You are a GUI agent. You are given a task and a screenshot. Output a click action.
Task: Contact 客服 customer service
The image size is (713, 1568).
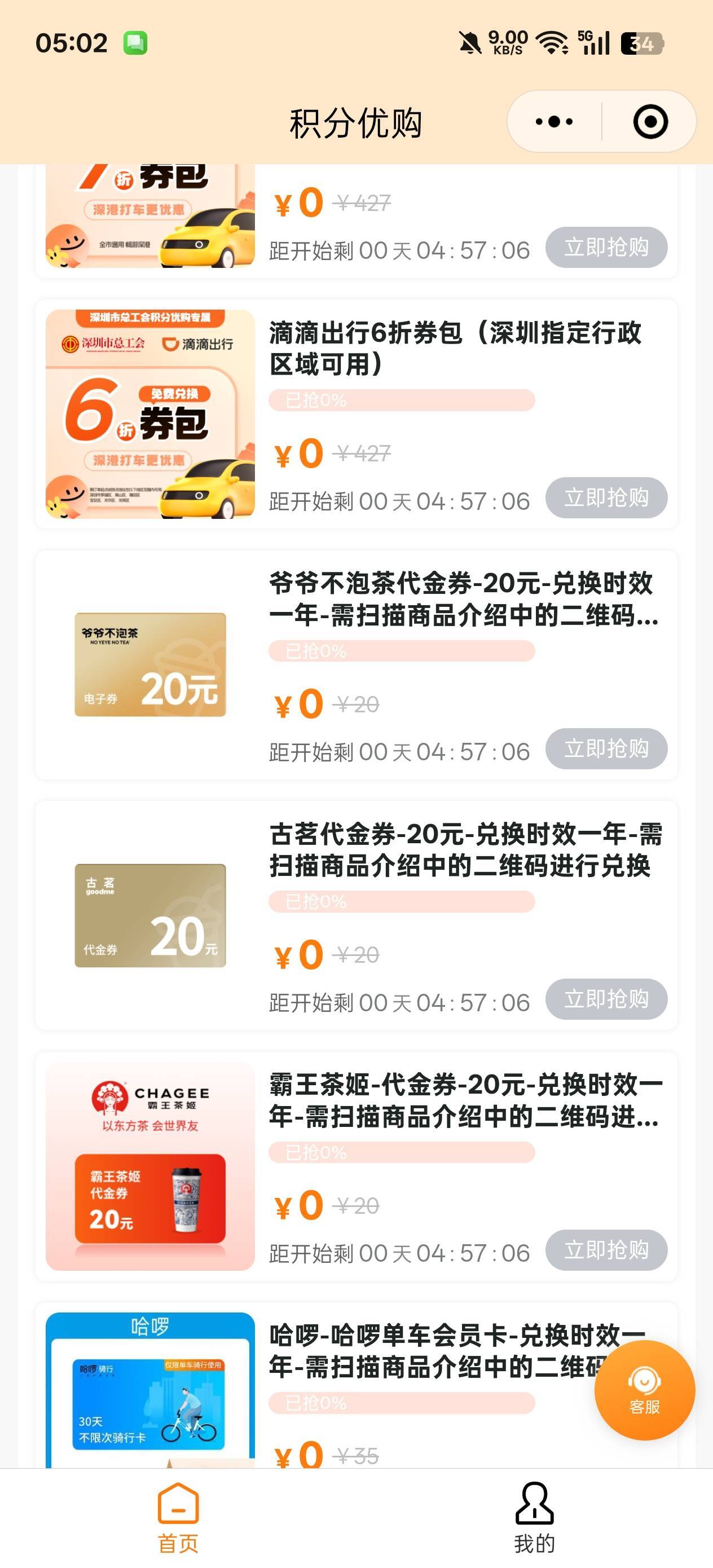[x=644, y=1390]
